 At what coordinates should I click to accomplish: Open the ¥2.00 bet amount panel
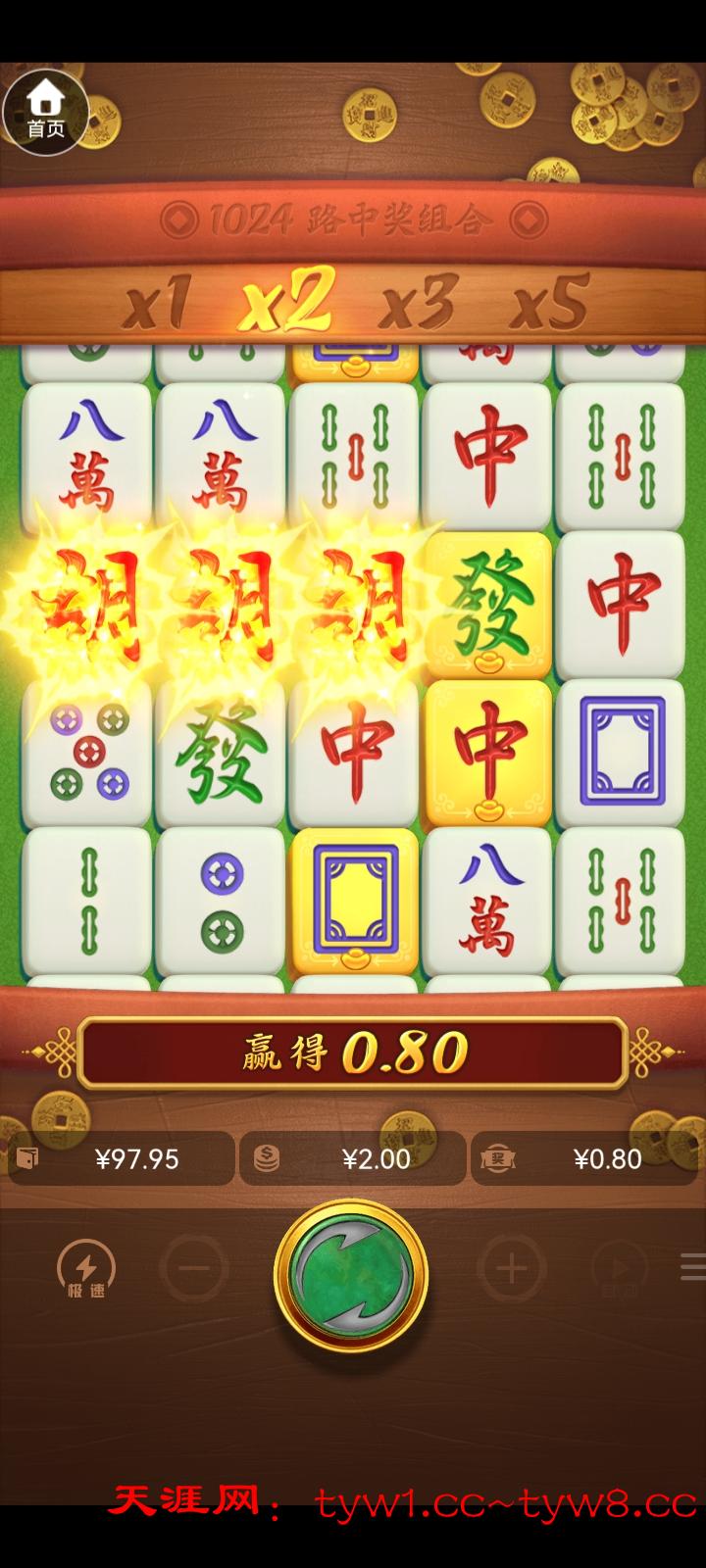(x=352, y=1159)
